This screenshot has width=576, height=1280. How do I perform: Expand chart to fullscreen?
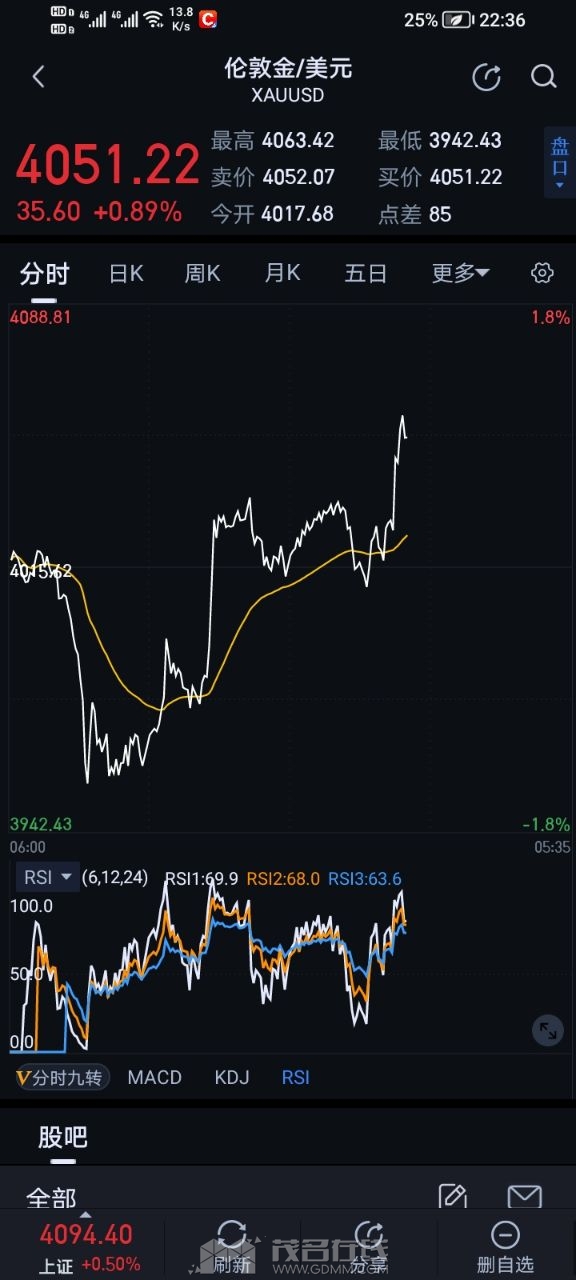click(x=547, y=1030)
